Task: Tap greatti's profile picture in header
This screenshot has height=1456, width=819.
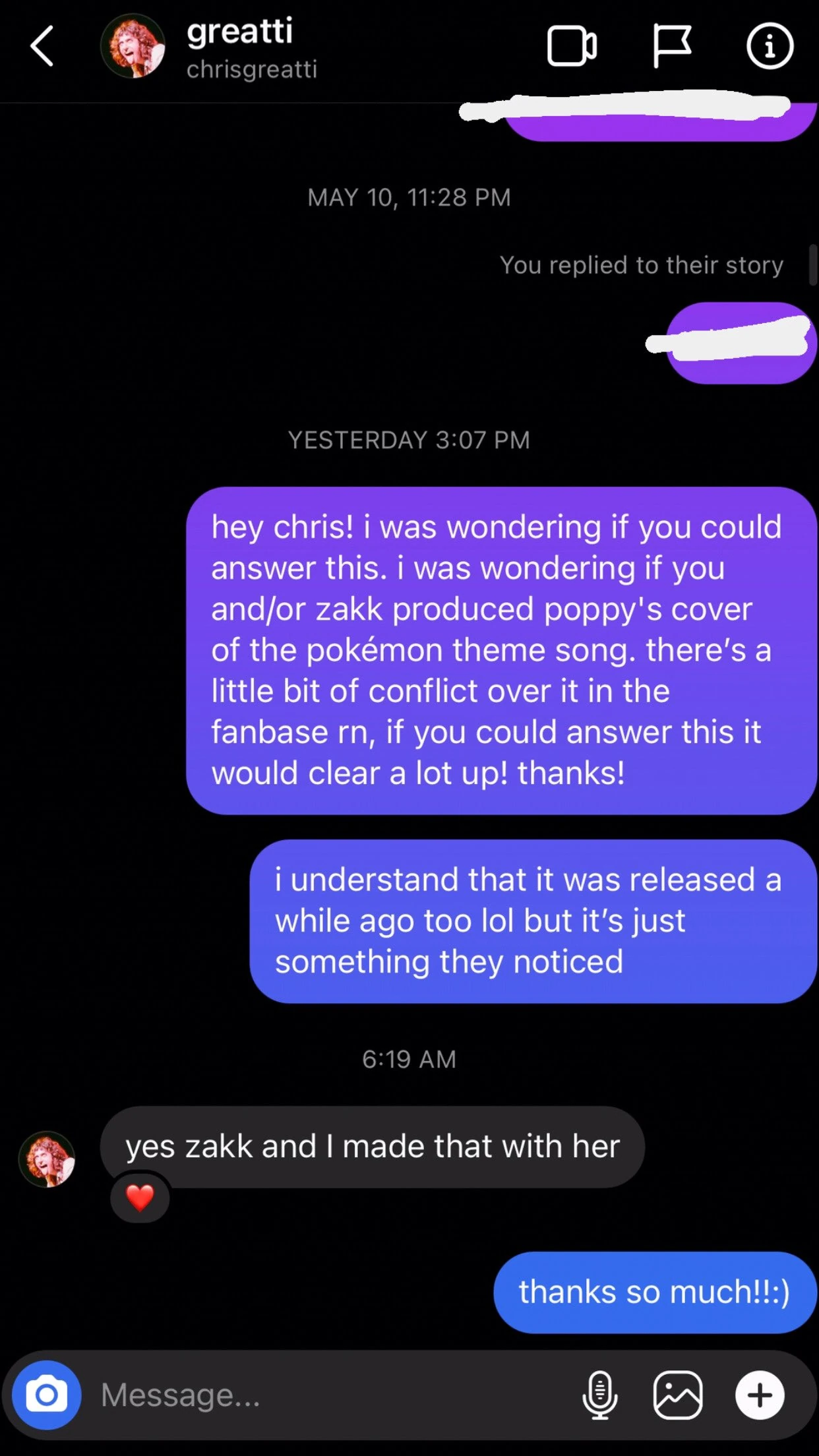Action: [x=133, y=46]
